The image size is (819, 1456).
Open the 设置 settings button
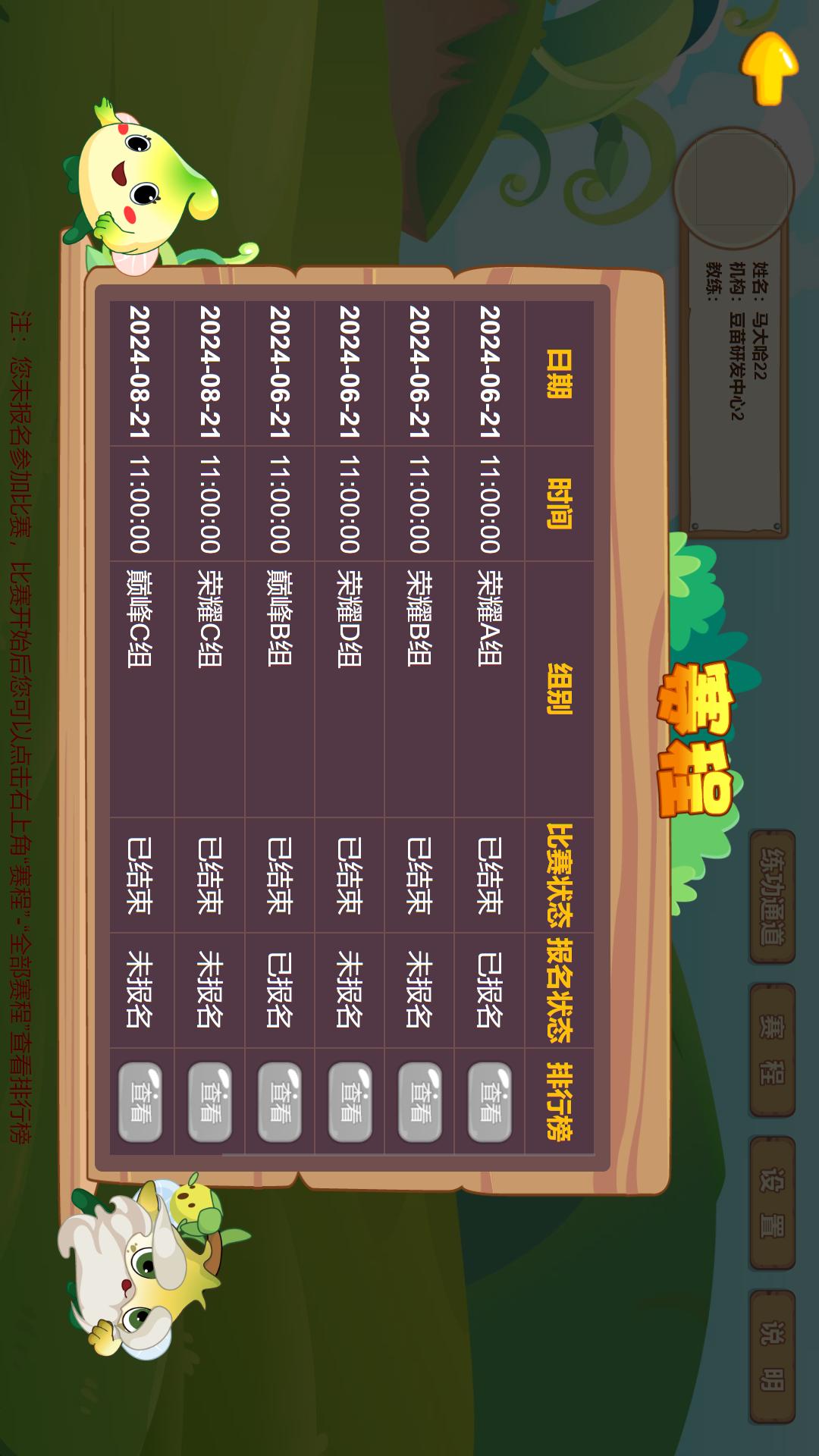click(772, 1203)
